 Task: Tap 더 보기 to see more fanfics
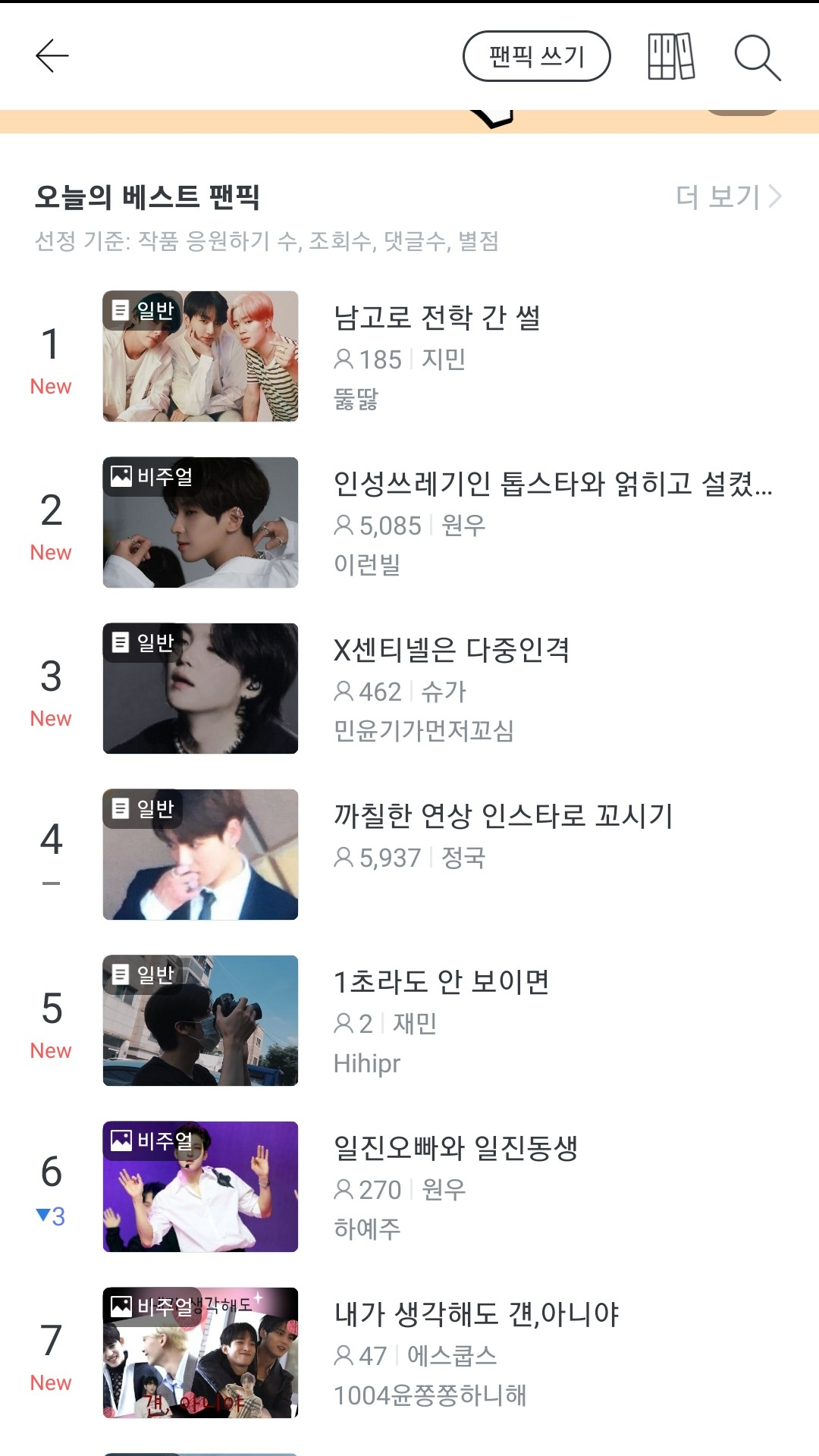[x=728, y=197]
